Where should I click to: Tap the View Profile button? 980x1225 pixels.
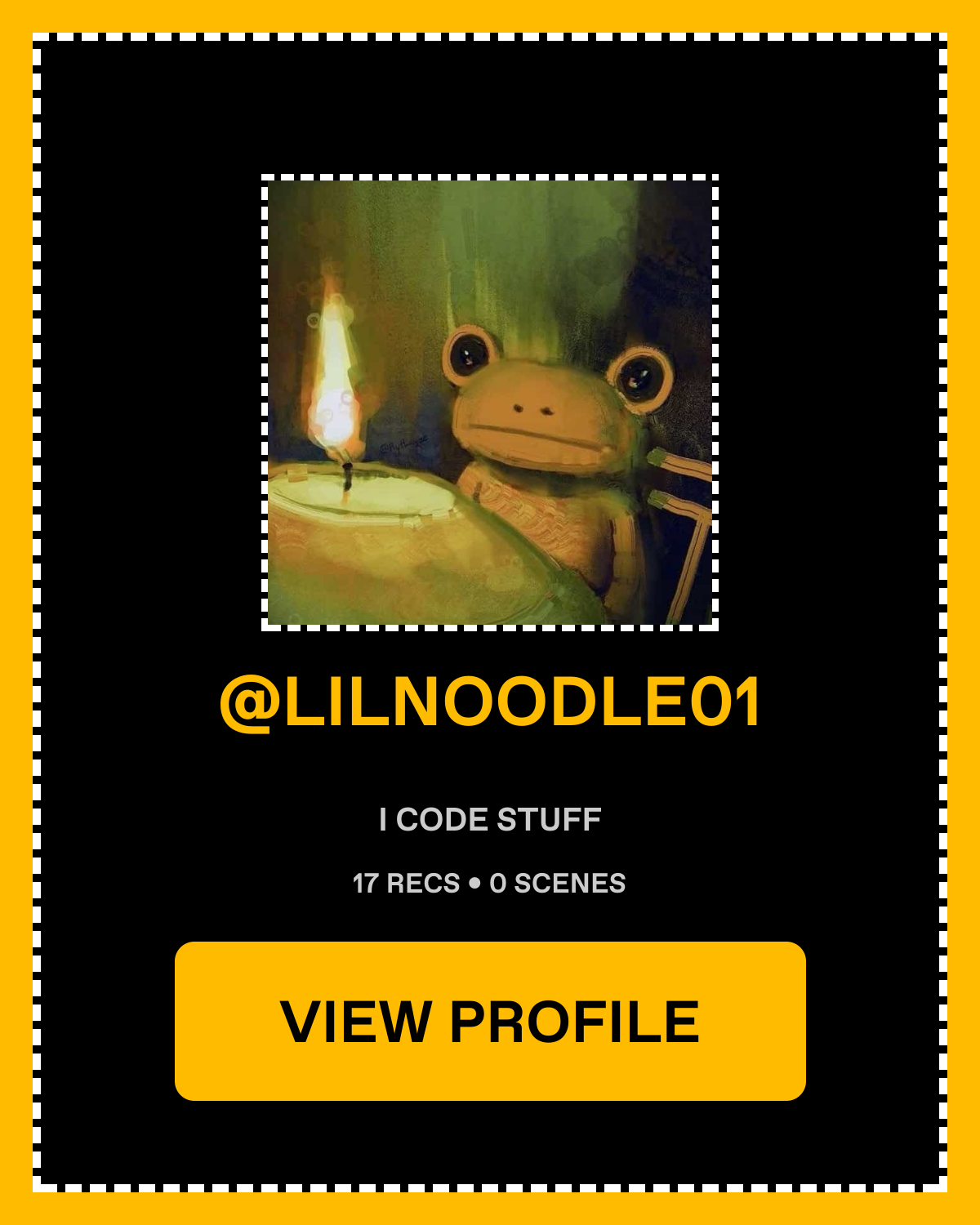click(x=490, y=1021)
